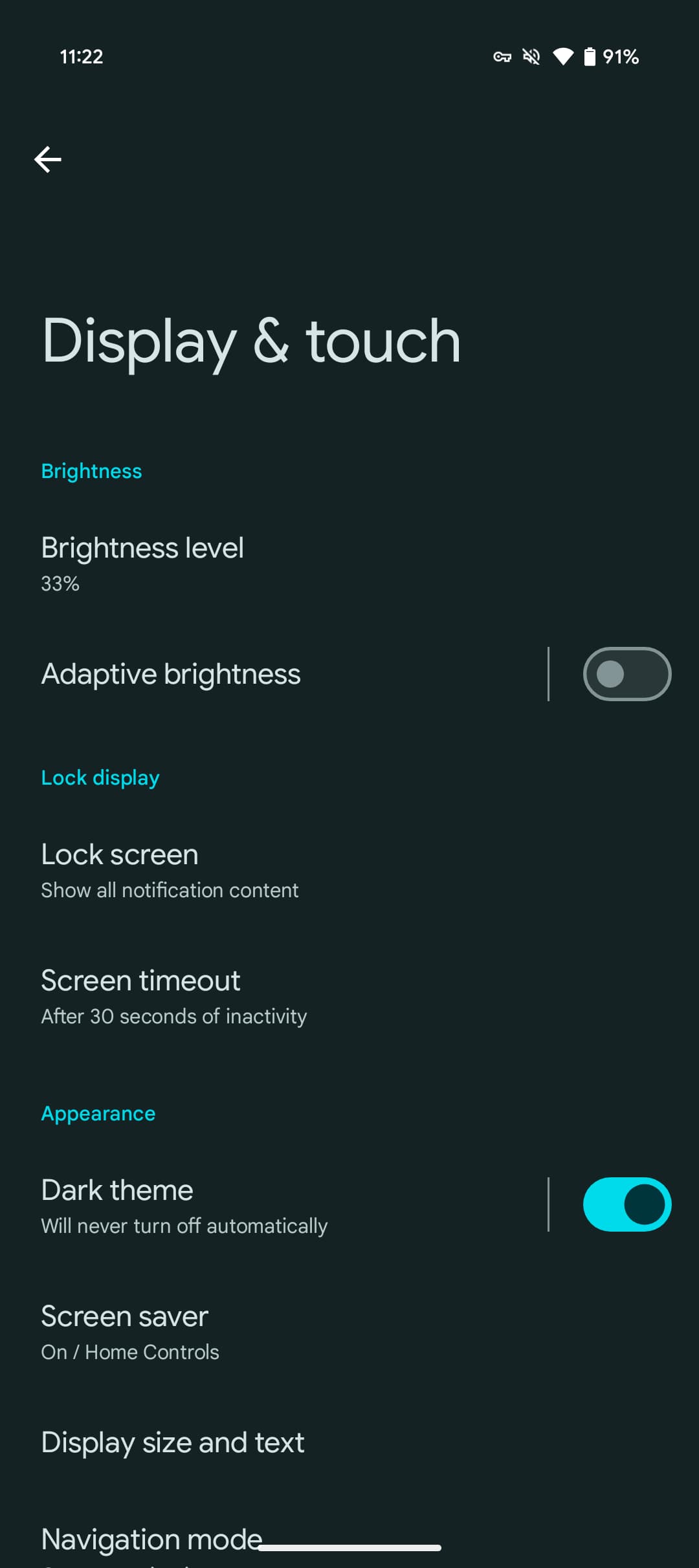Turn off the Dark theme switch
The height and width of the screenshot is (1568, 699).
627,1204
